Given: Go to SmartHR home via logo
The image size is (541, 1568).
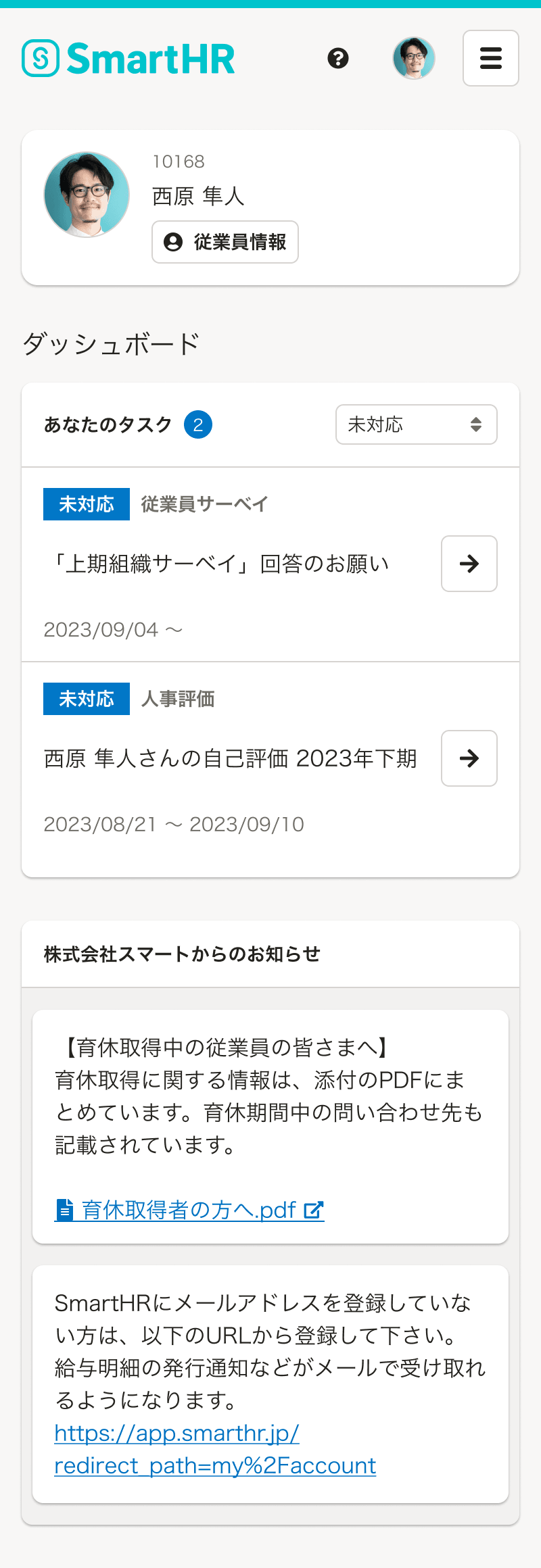Looking at the screenshot, I should tap(128, 58).
